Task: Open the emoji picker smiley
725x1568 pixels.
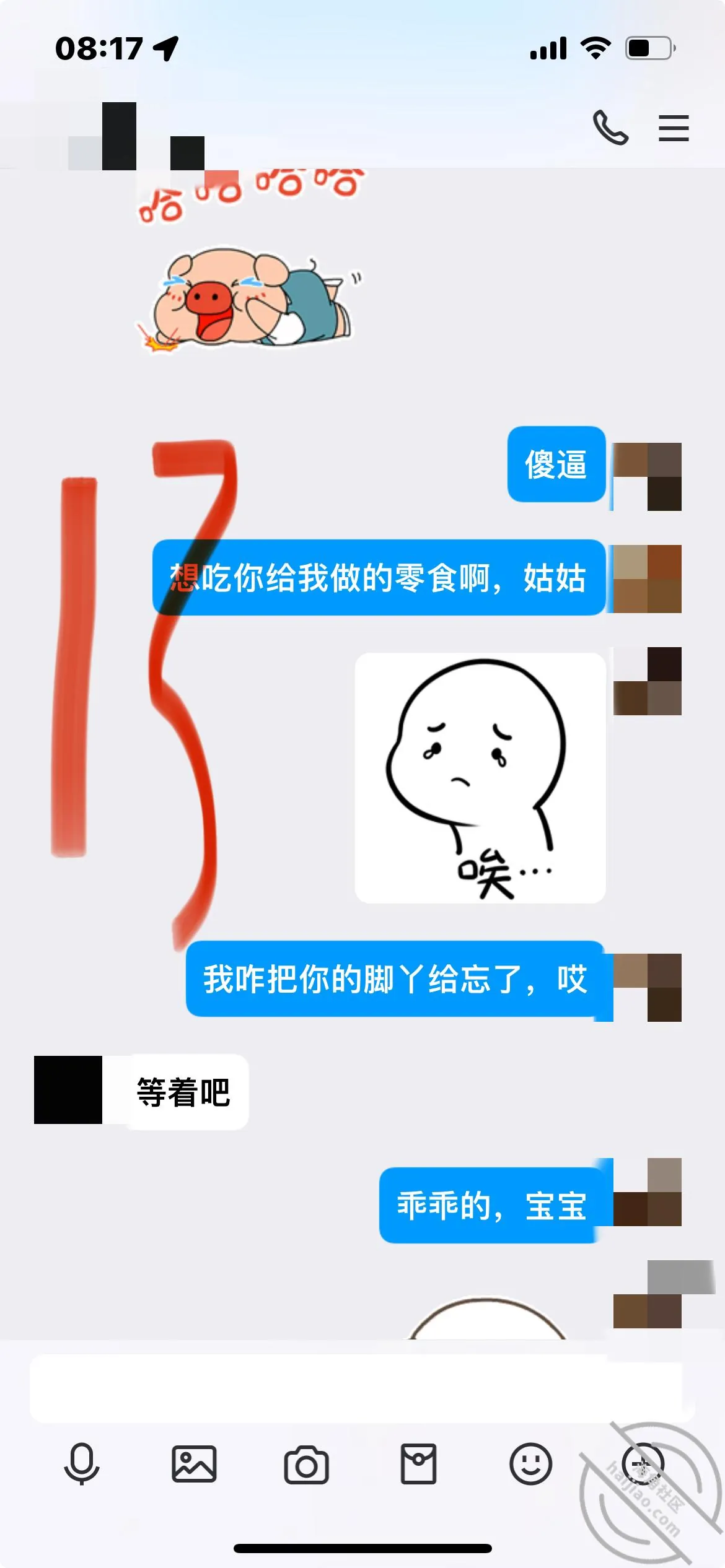Action: [530, 1464]
